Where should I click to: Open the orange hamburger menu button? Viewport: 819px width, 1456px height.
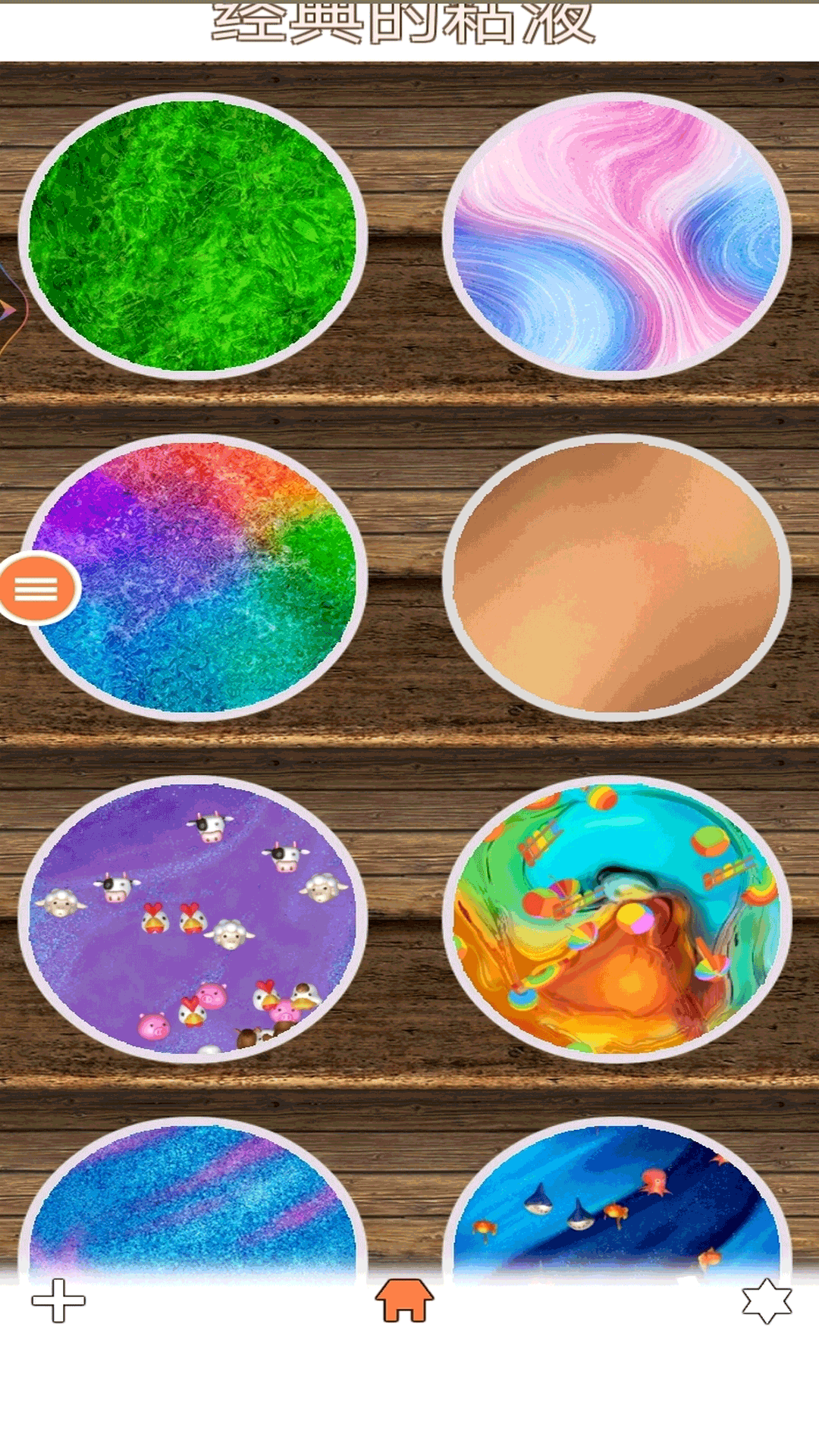click(38, 588)
